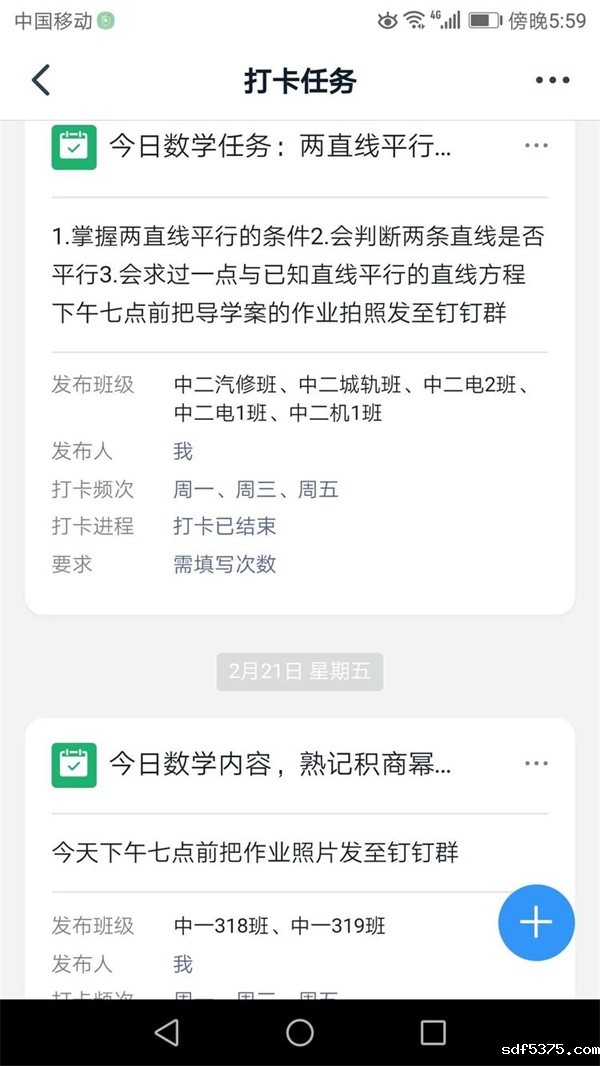Open more options for 熟记积商幂 task card
Viewport: 600px width, 1066px height.
pyautogui.click(x=536, y=764)
